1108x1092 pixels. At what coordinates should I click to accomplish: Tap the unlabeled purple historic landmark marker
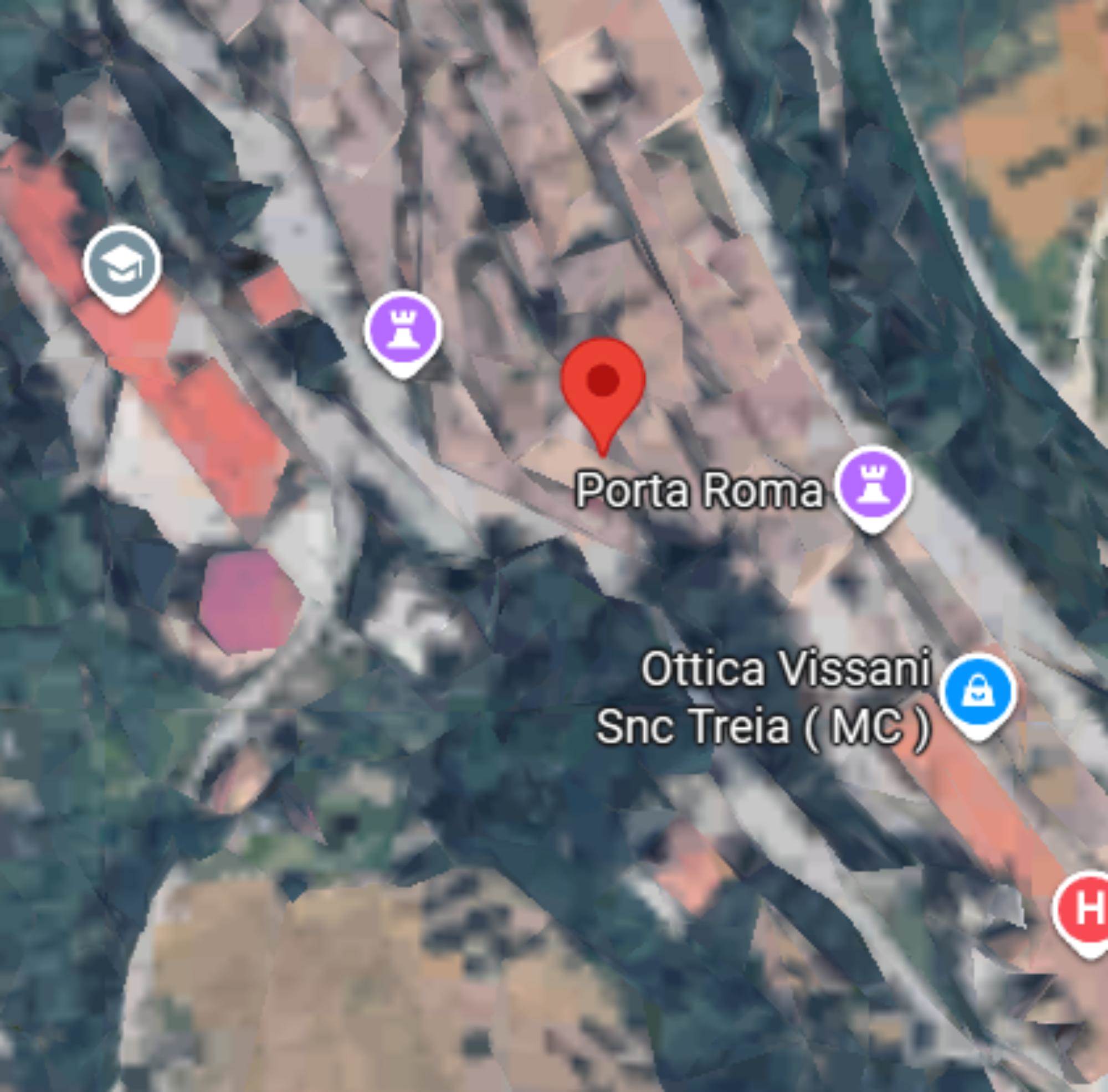(x=403, y=331)
